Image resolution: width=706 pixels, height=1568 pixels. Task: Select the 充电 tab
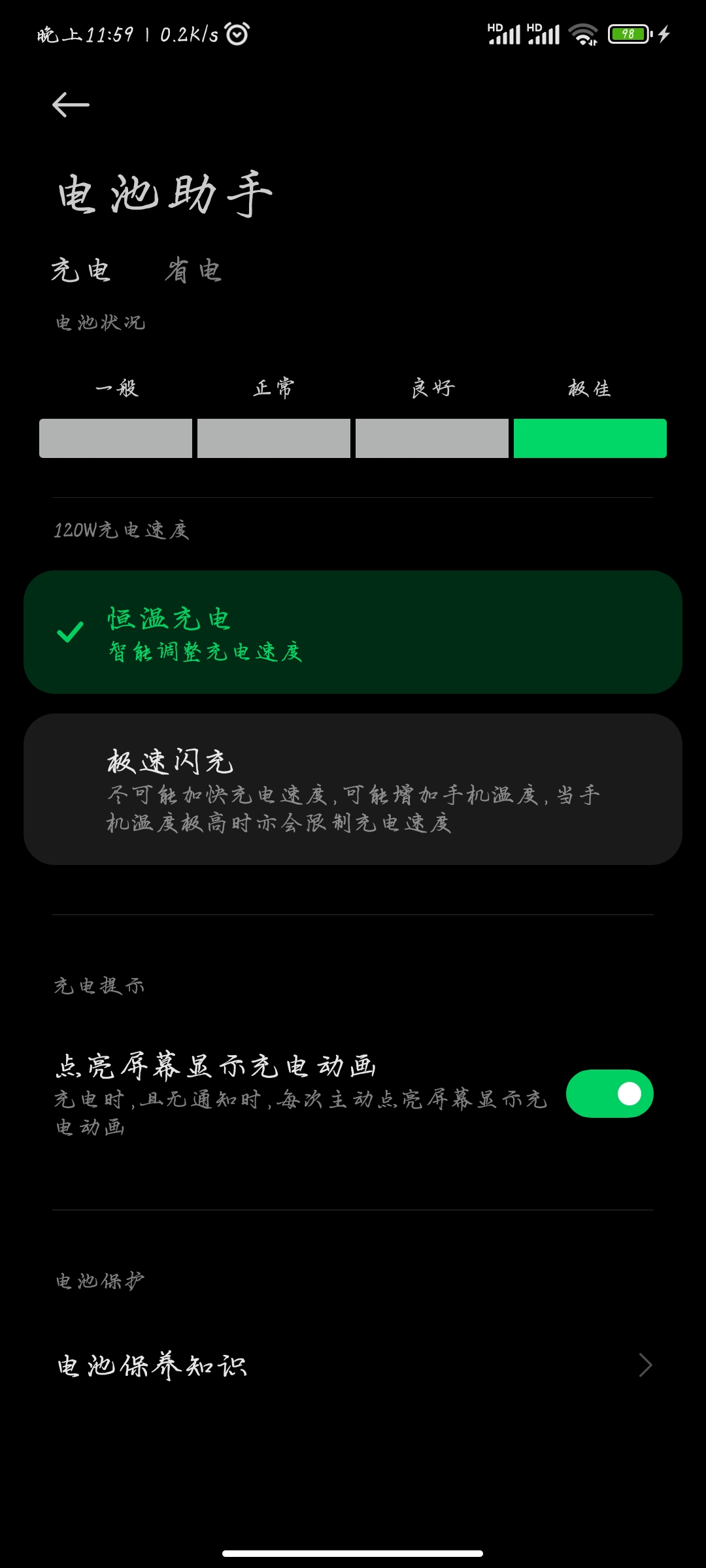(81, 270)
